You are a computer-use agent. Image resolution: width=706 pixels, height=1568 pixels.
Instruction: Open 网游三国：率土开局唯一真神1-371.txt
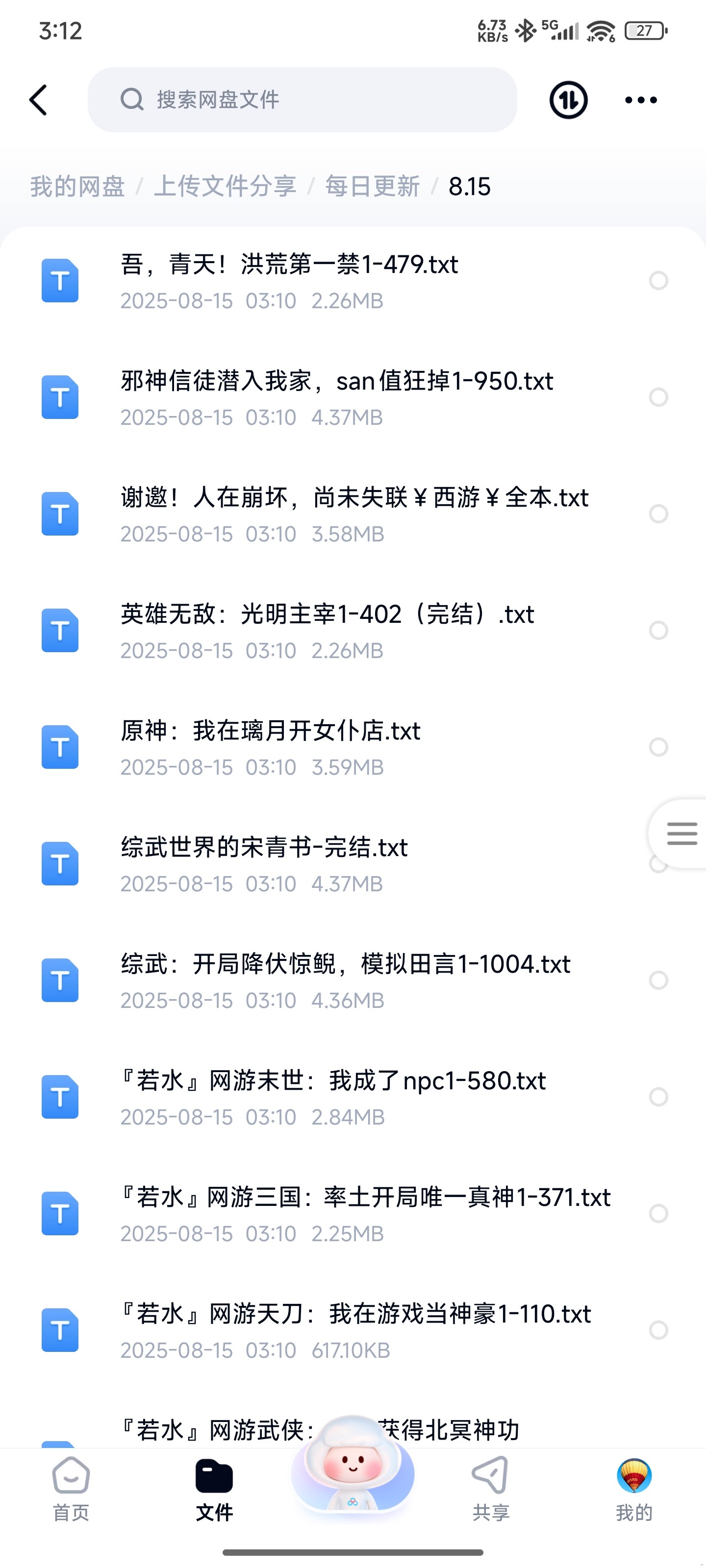coord(365,1213)
